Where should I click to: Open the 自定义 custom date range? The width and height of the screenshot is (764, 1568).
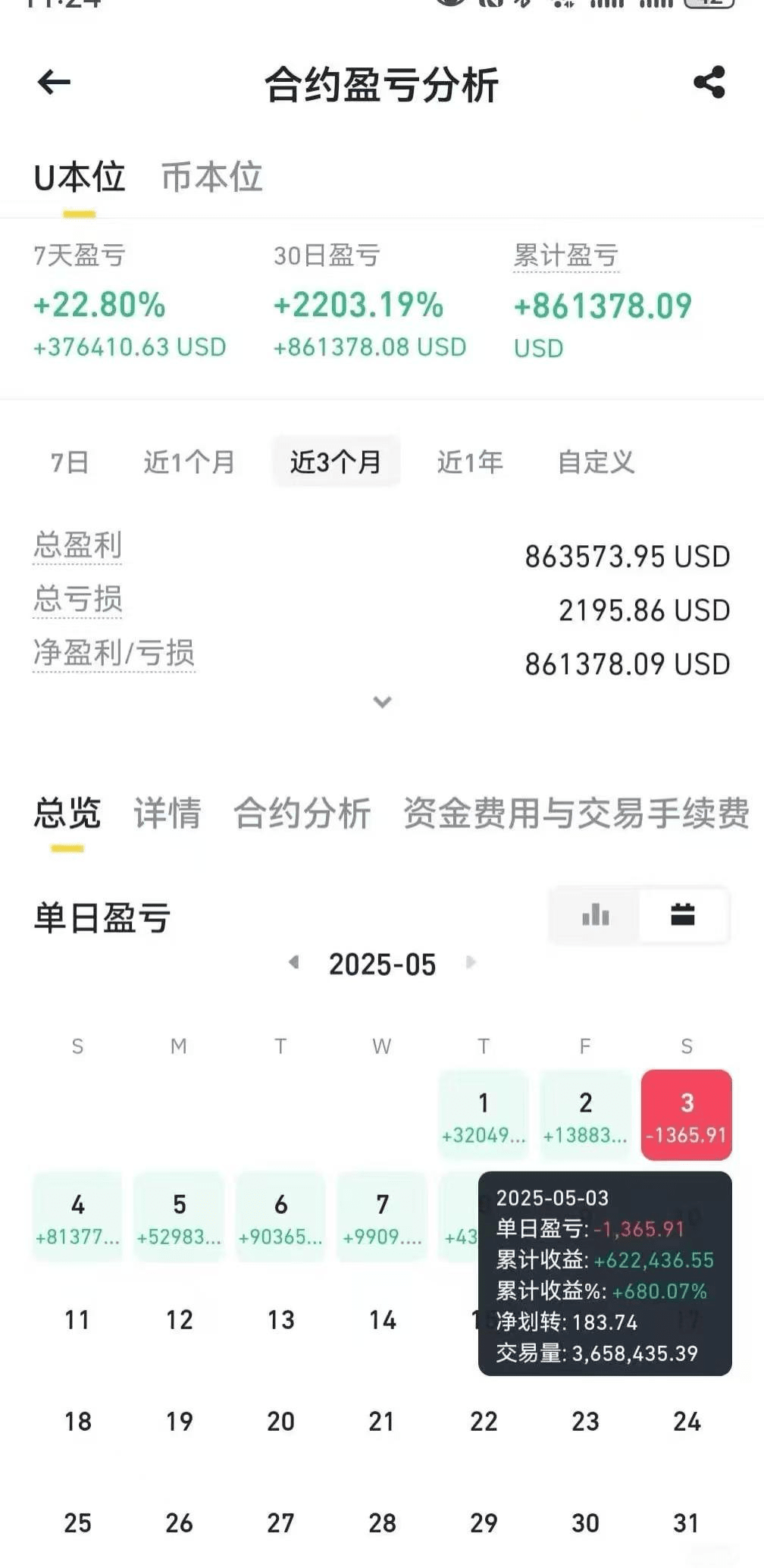[596, 462]
